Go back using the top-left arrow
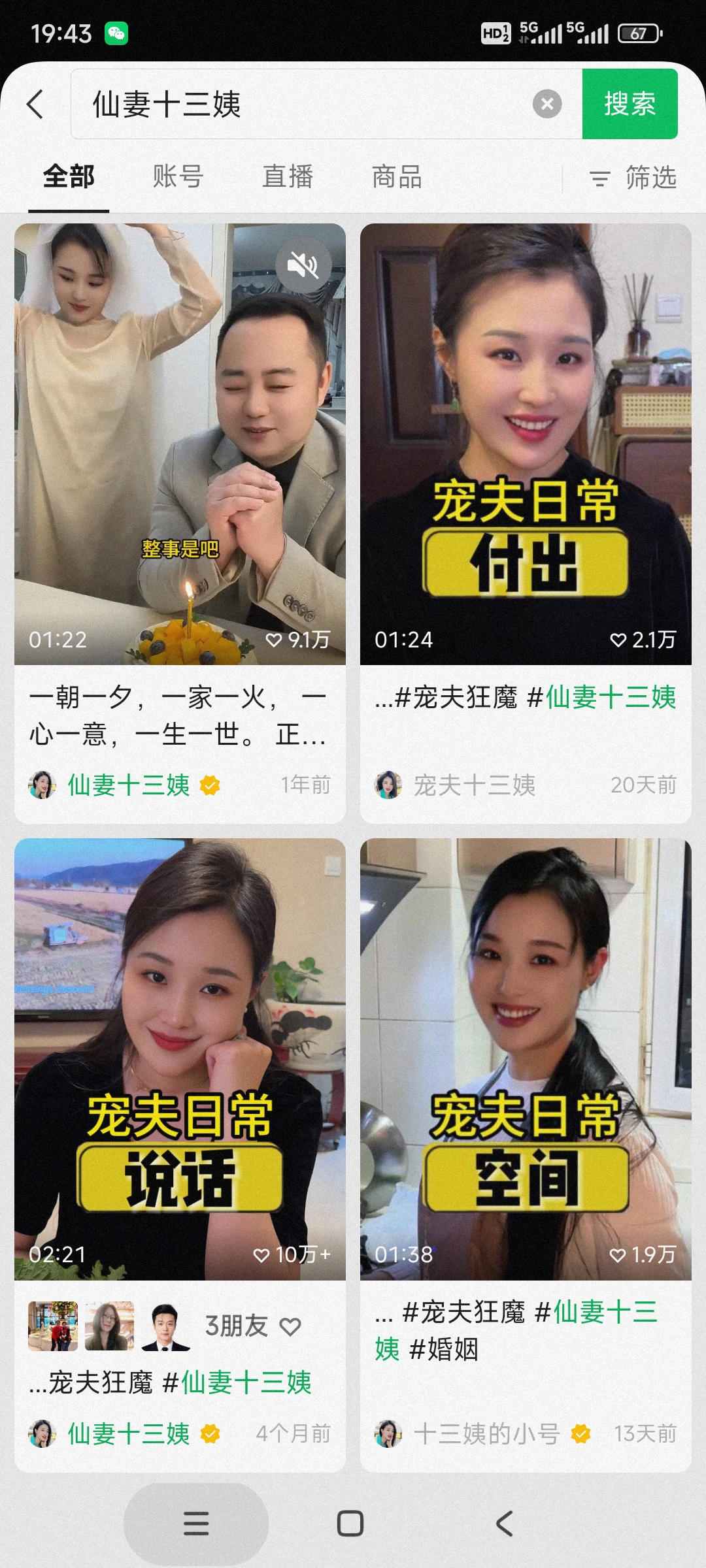This screenshot has width=706, height=1568. (x=36, y=105)
